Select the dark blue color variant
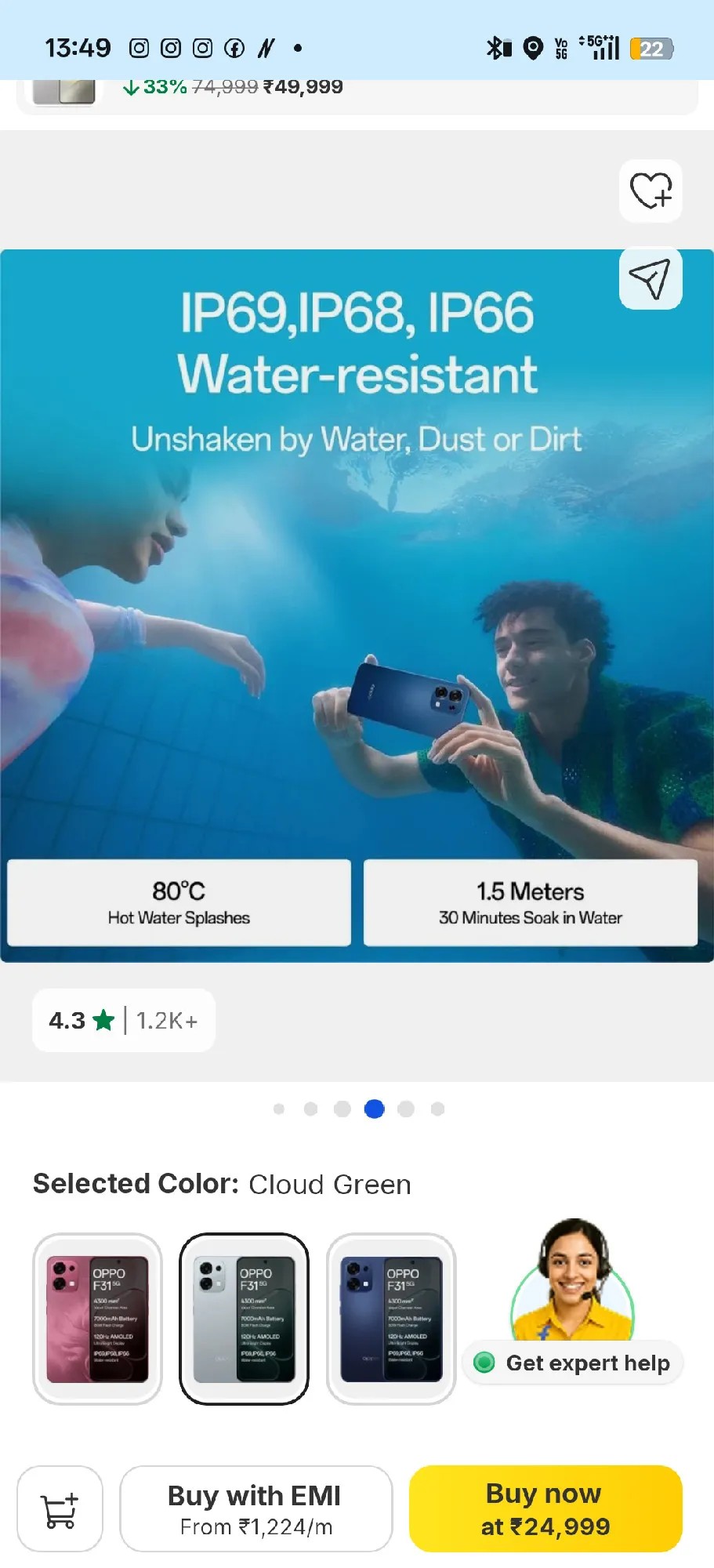 [x=391, y=1319]
